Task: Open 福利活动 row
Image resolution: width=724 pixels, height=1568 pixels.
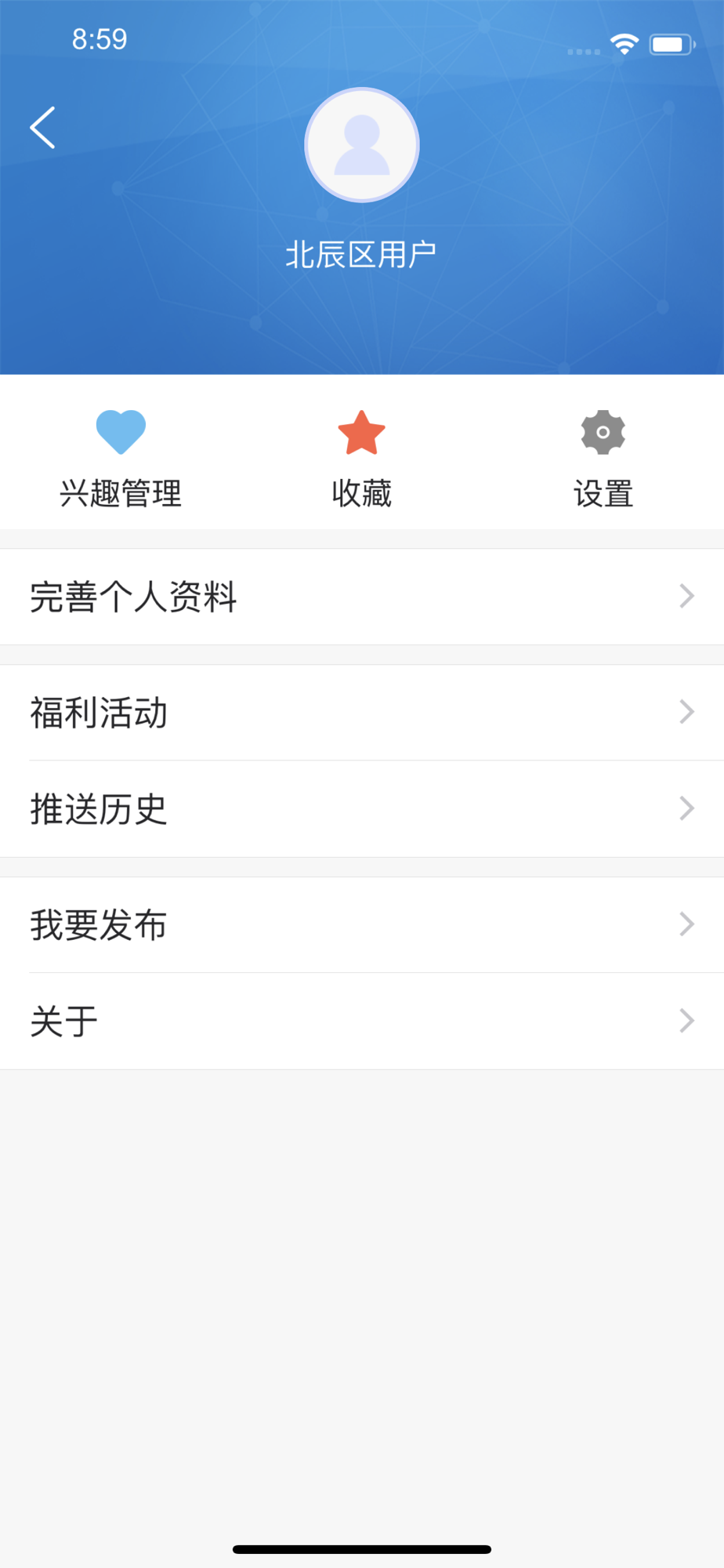Action: 362,712
